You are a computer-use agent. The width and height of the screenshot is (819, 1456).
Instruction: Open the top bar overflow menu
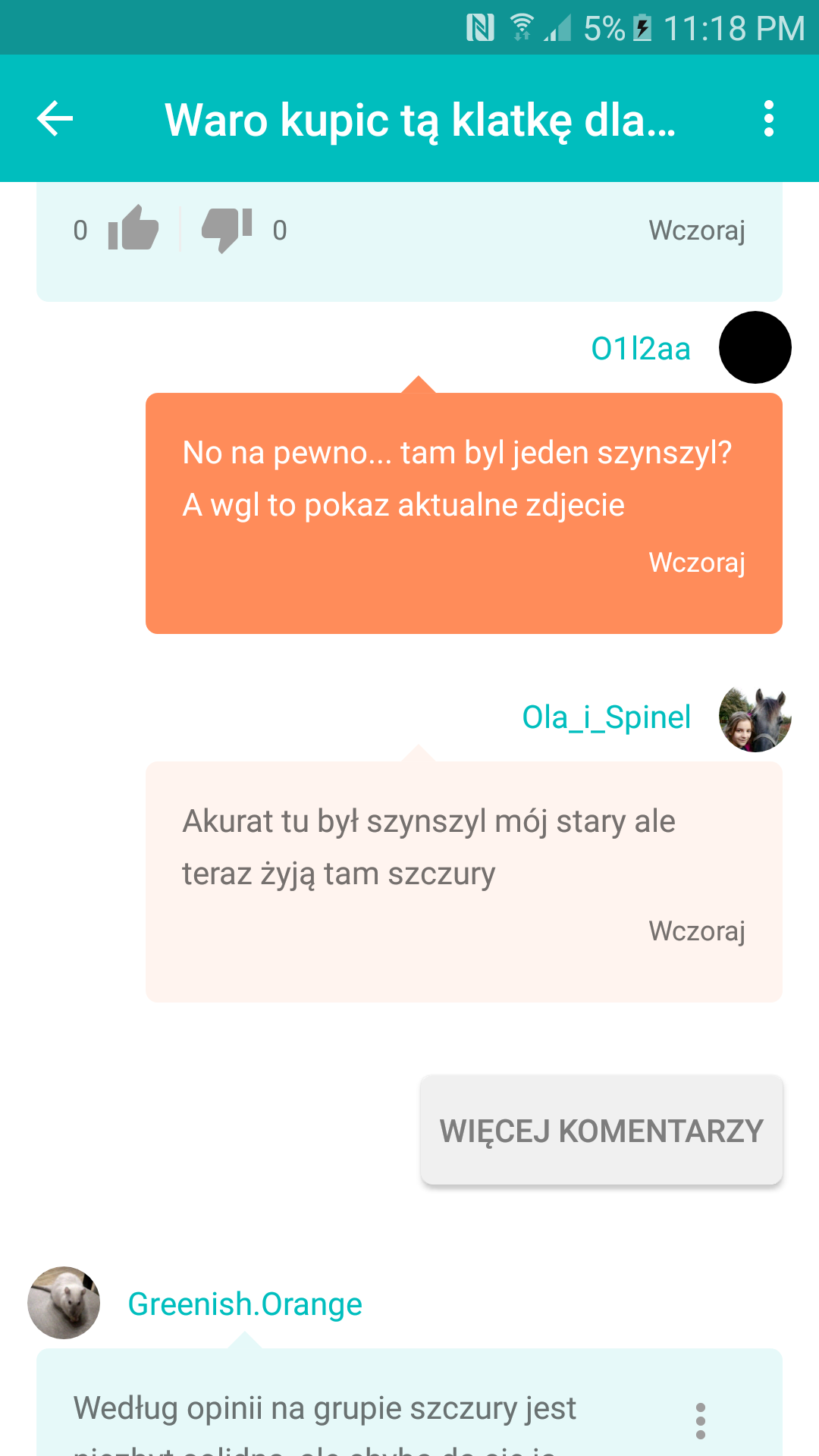[x=768, y=119]
